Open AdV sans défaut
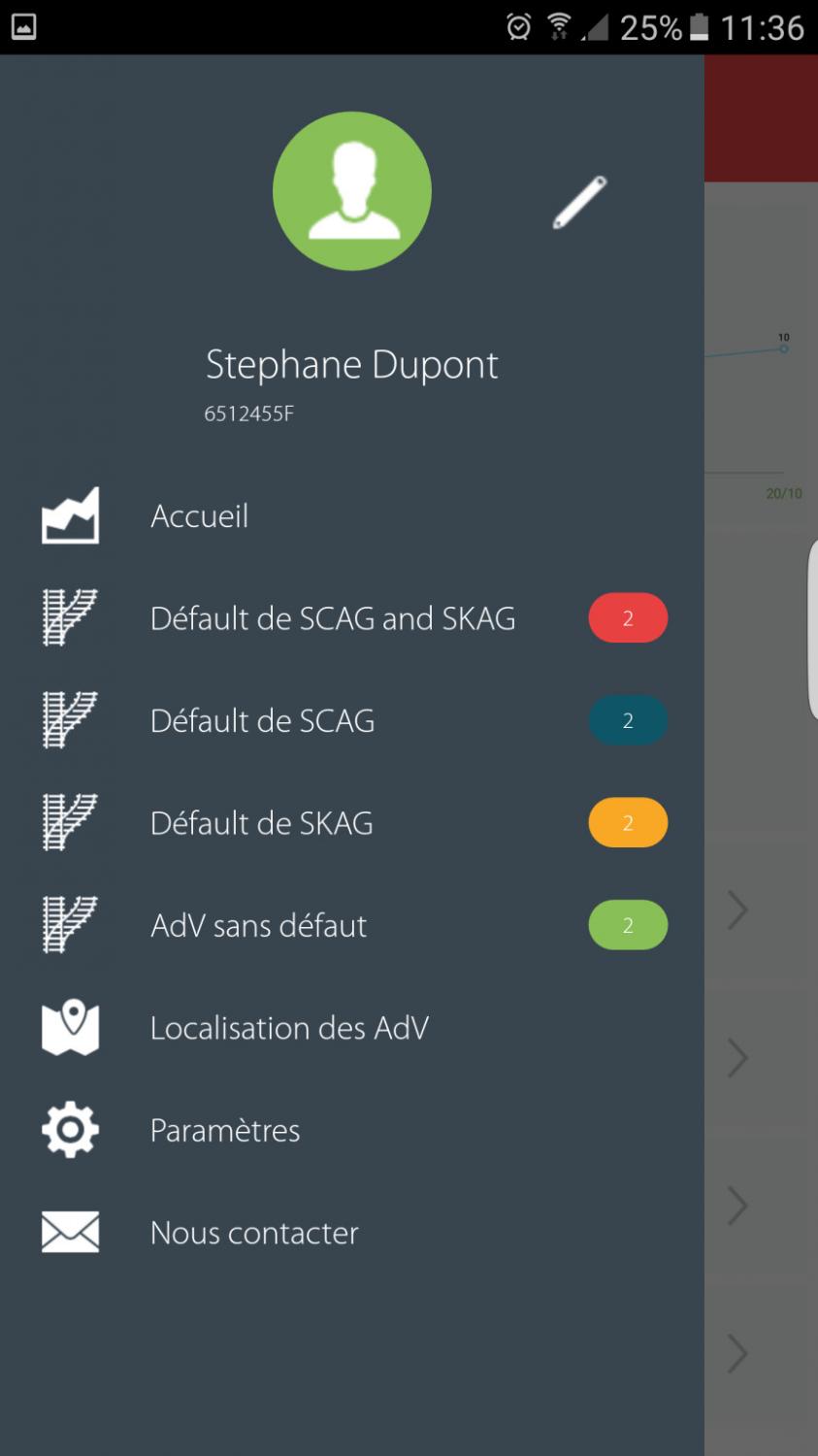The image size is (818, 1456). [258, 926]
